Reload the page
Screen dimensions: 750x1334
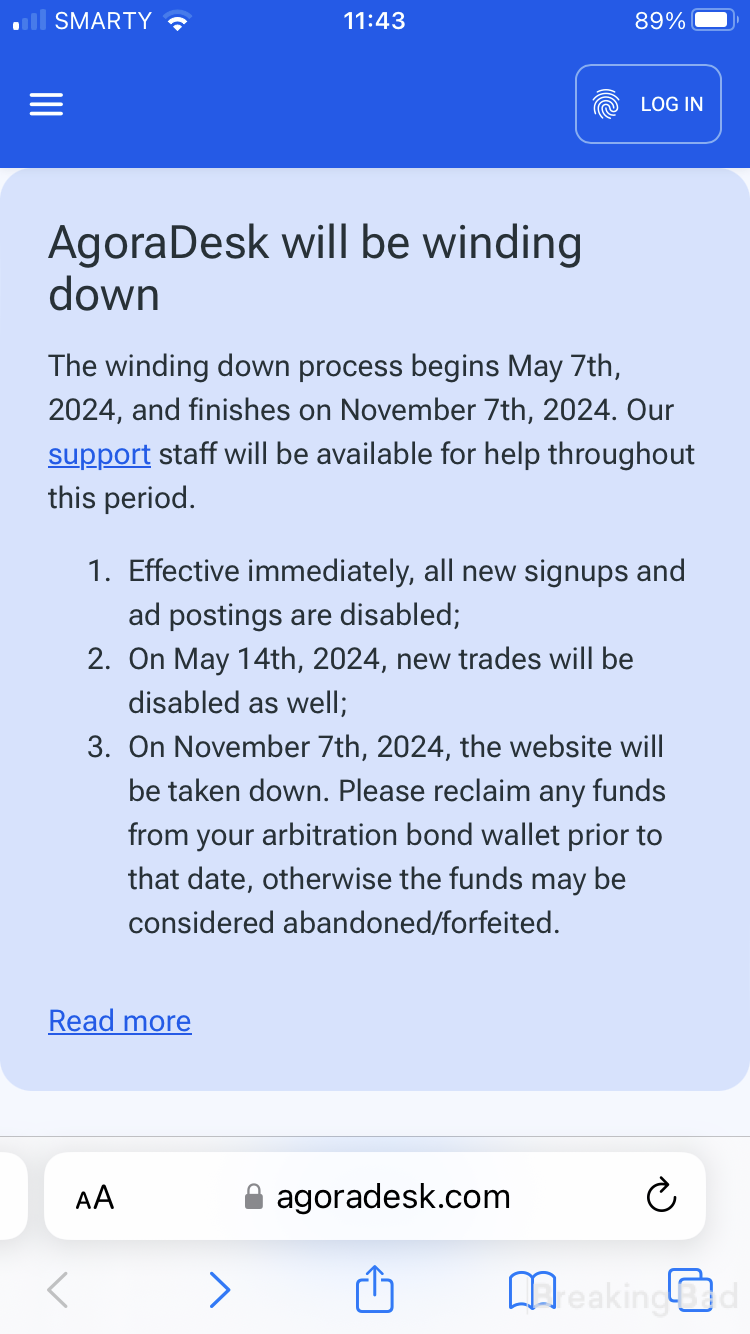pyautogui.click(x=661, y=1196)
